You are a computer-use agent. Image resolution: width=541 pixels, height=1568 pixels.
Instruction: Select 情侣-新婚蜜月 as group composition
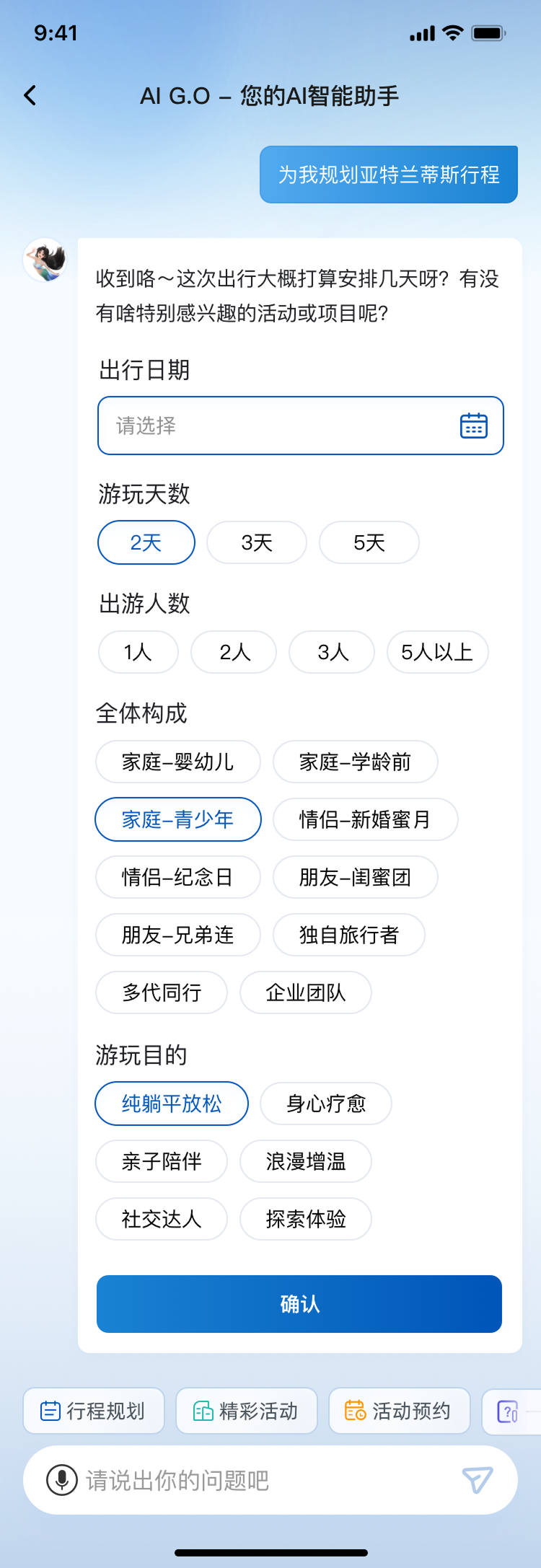pos(365,819)
